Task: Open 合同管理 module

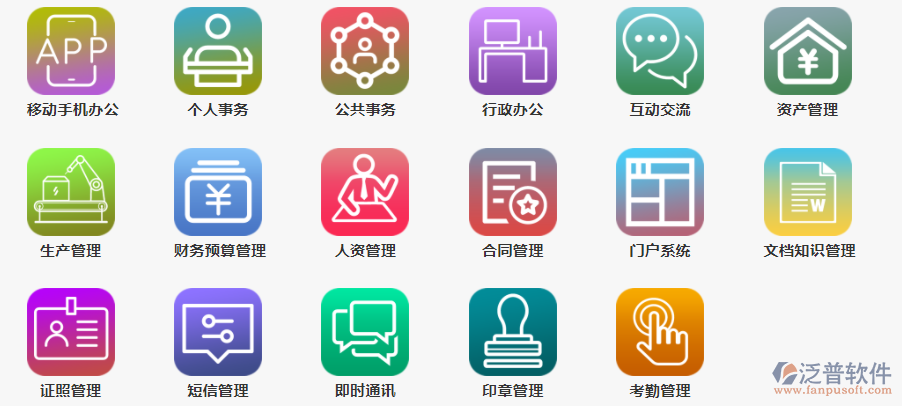Action: coord(513,192)
